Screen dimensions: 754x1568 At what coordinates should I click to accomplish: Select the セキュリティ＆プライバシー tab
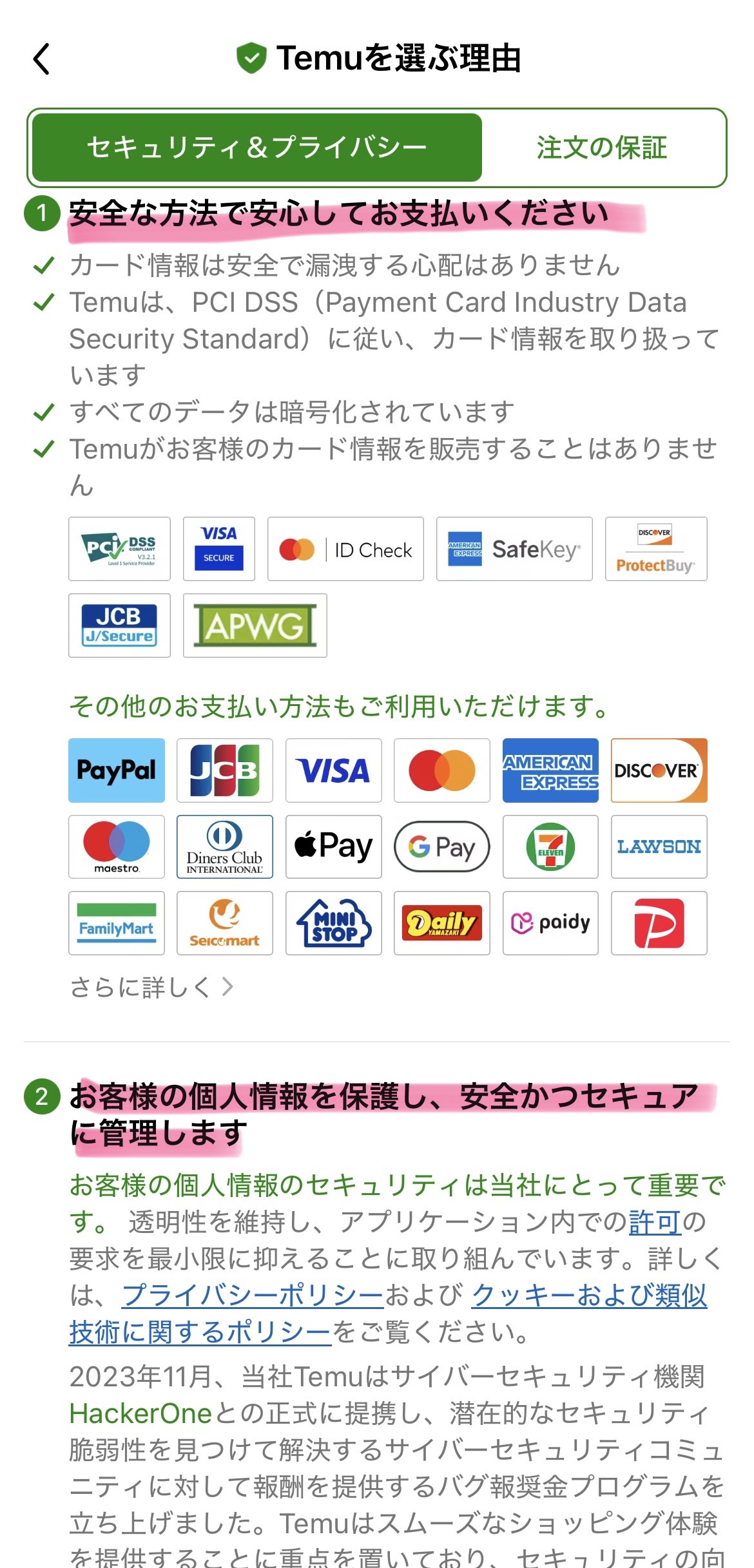click(256, 147)
